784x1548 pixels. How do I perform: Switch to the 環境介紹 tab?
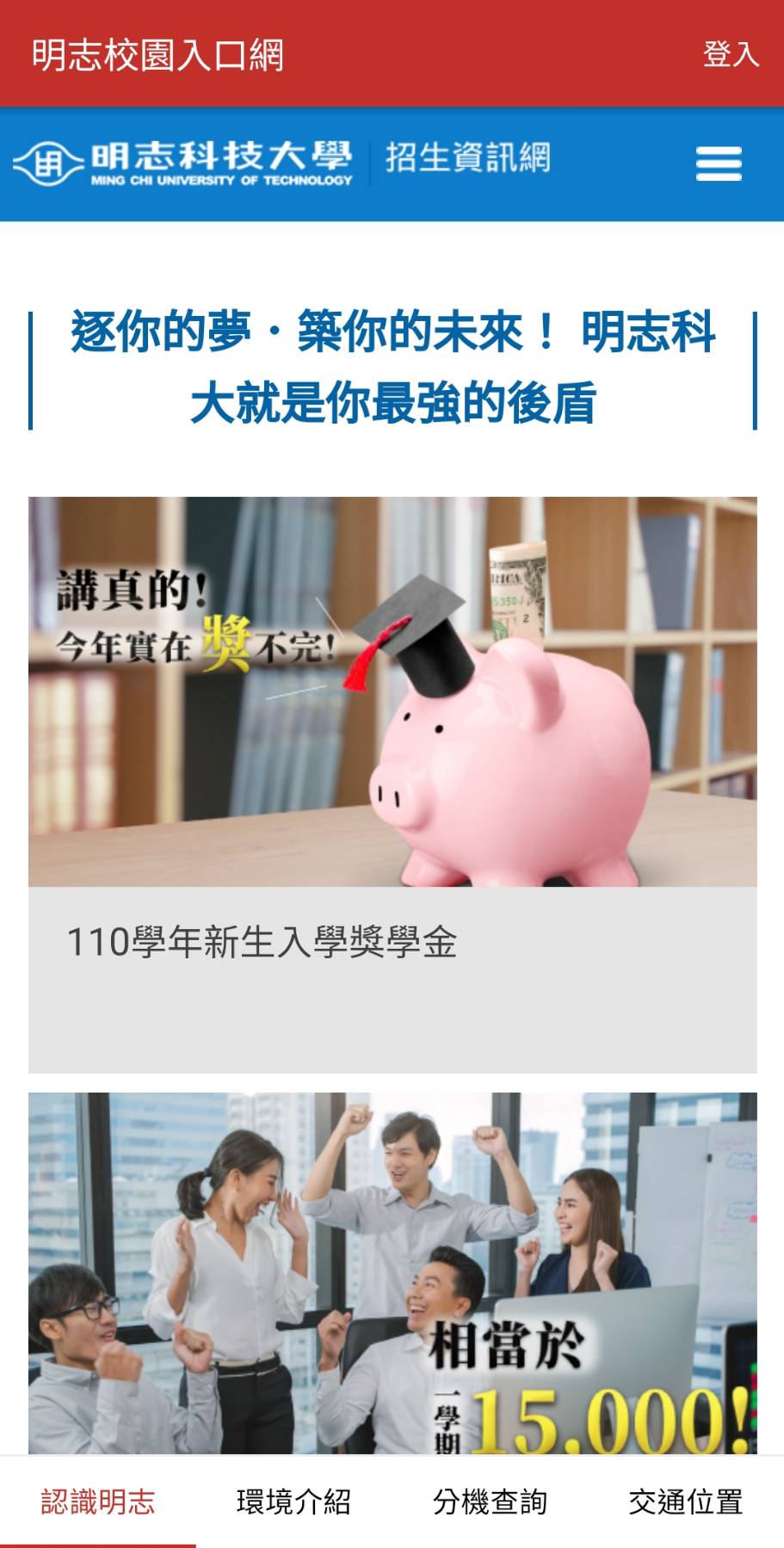[x=293, y=1502]
